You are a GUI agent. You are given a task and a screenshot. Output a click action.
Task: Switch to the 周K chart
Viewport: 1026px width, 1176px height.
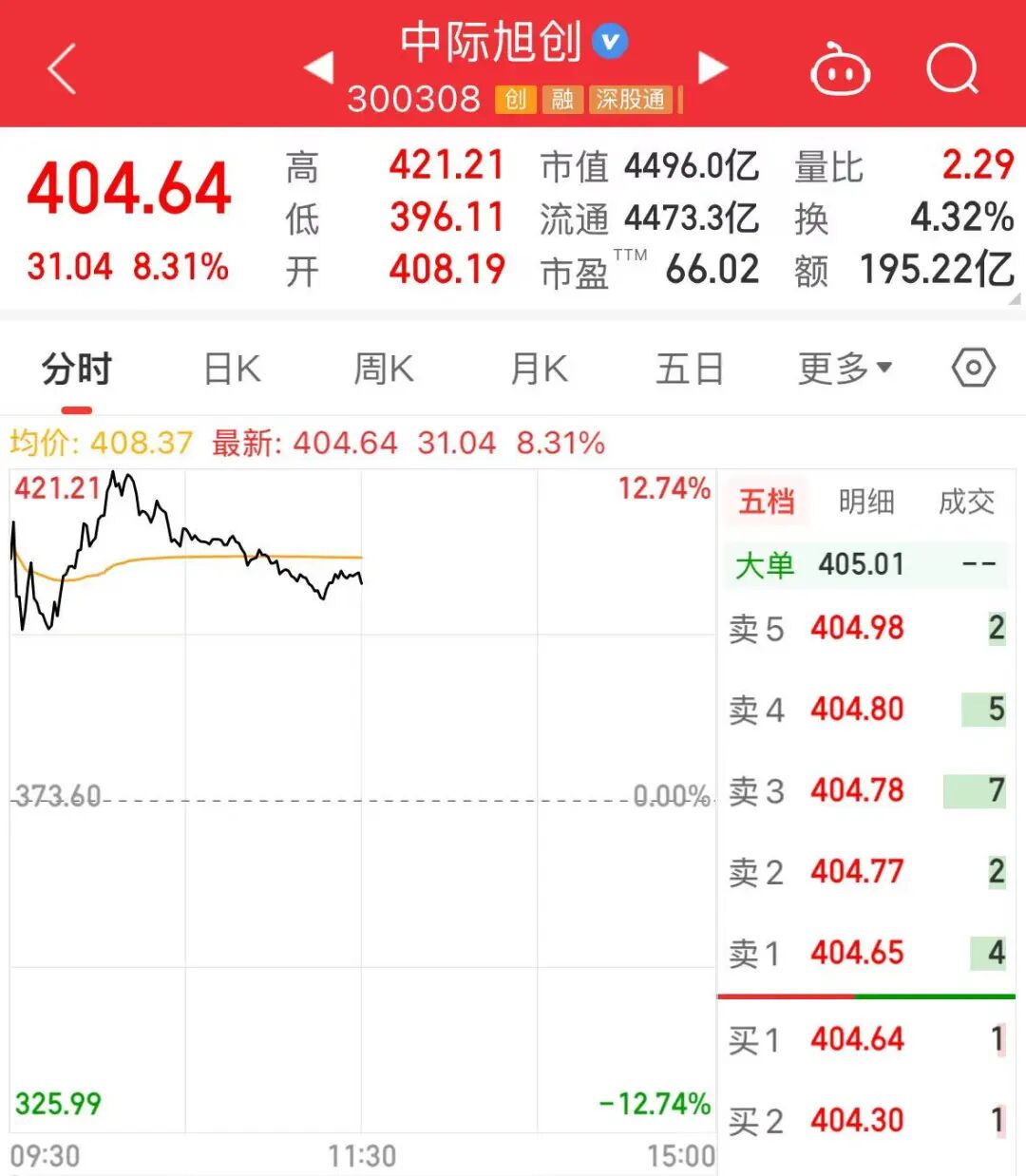tap(384, 369)
